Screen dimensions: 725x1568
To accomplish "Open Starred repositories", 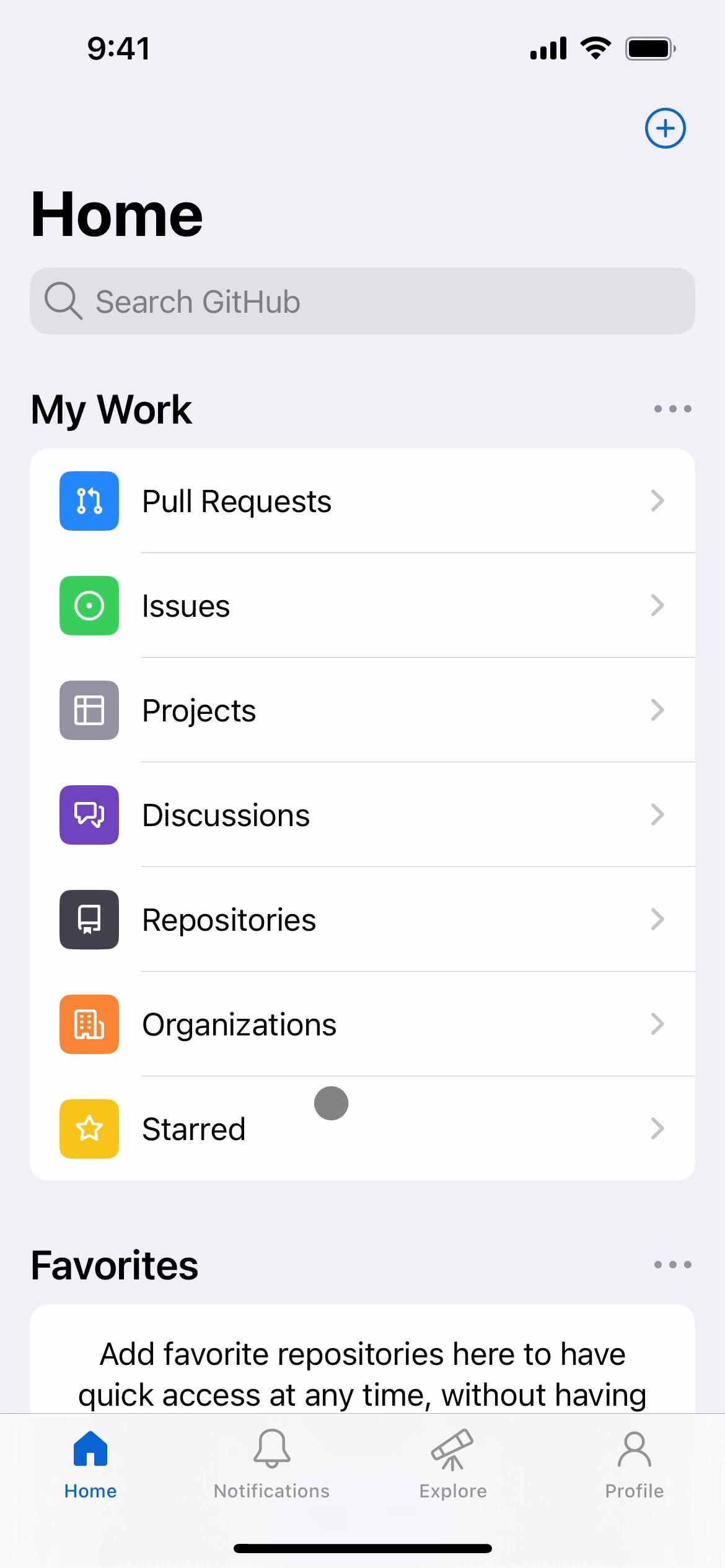I will [362, 1129].
